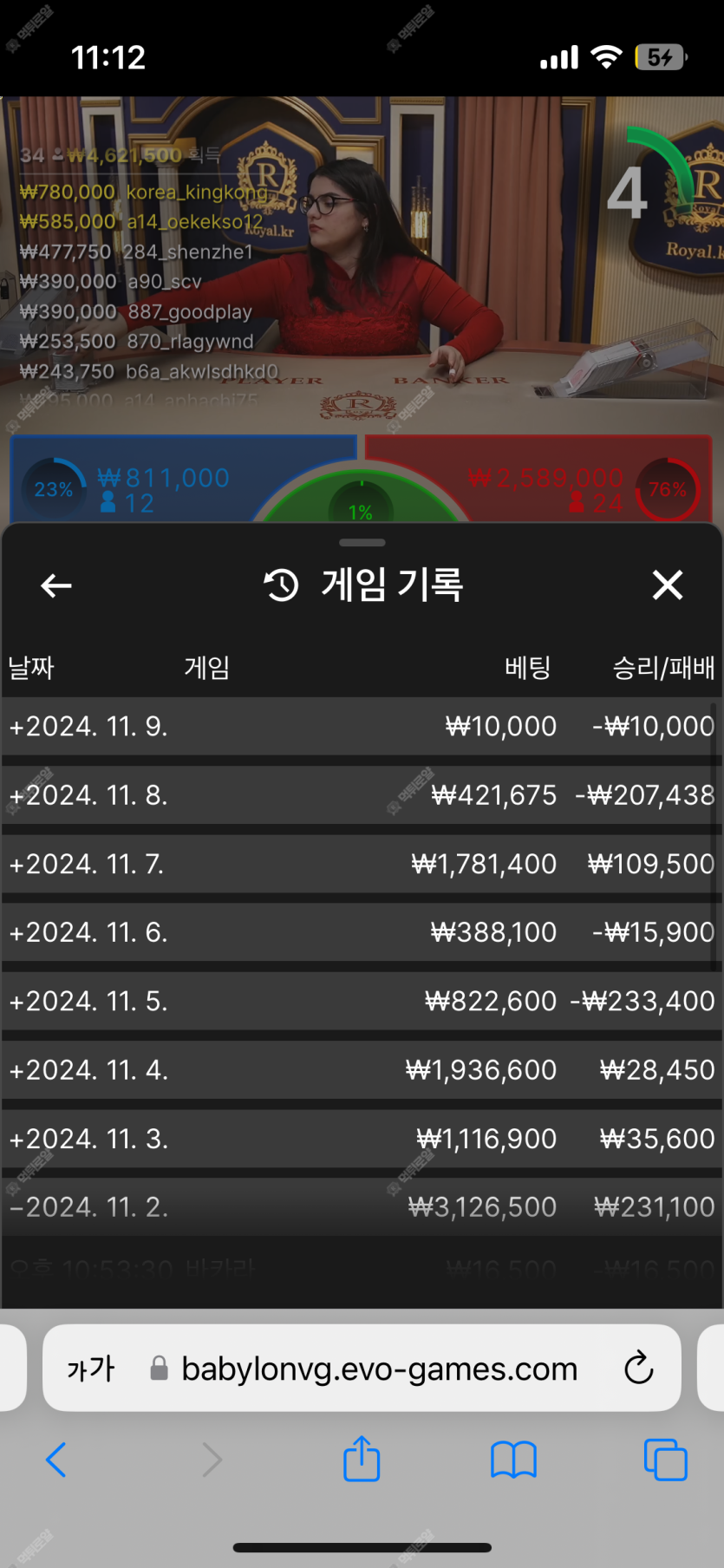Open the 가가 text size menu
The height and width of the screenshot is (1568, 724).
pyautogui.click(x=91, y=1369)
